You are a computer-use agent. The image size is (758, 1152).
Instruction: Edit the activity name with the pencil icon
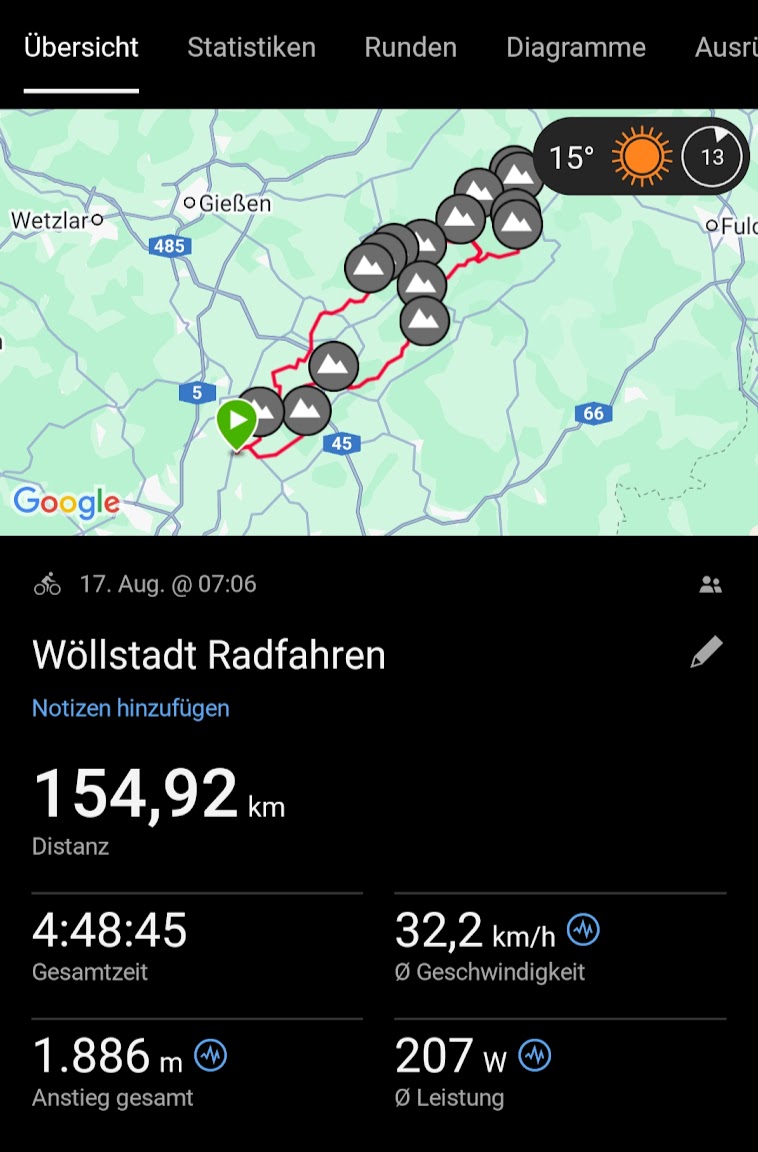click(x=706, y=652)
